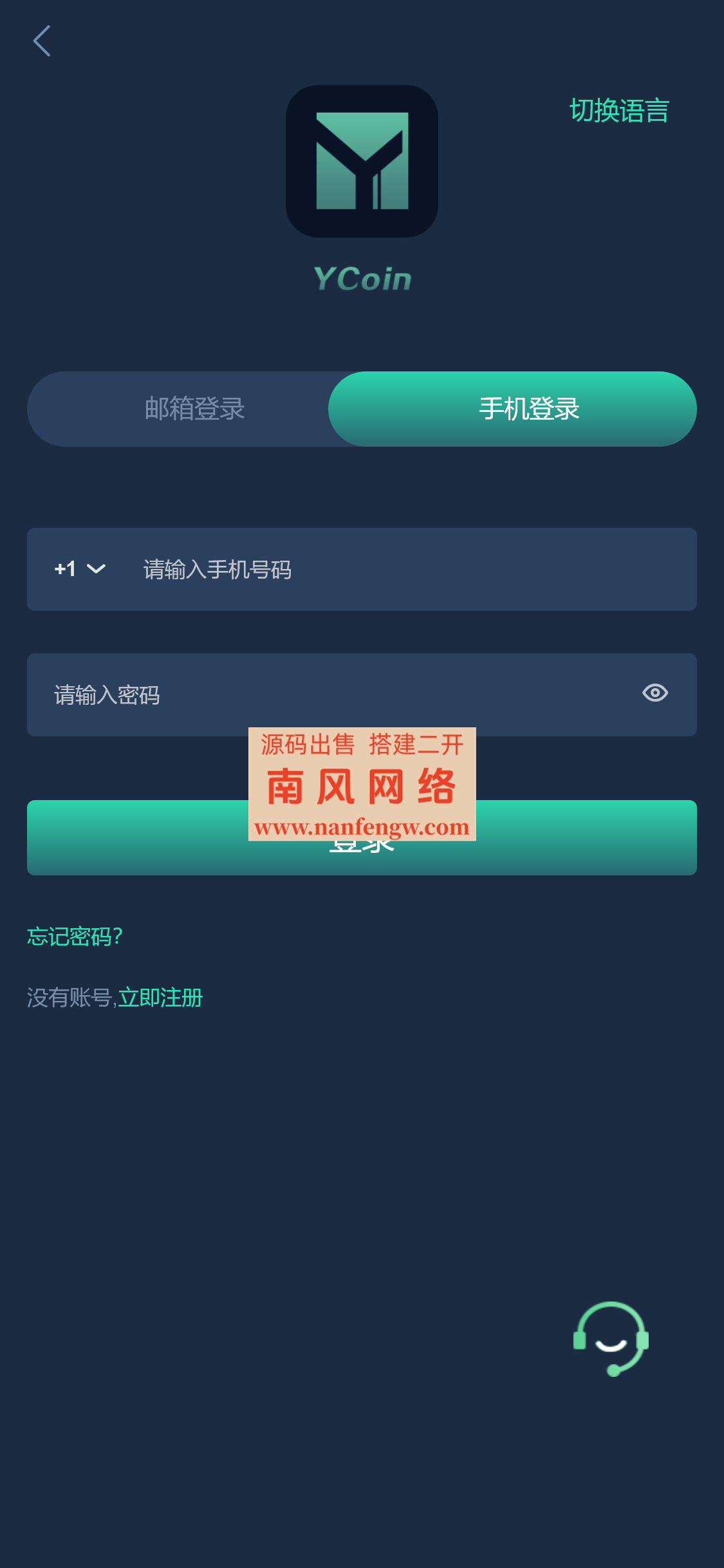This screenshot has width=724, height=1568.
Task: Open 切换语言 to change language
Action: point(619,109)
